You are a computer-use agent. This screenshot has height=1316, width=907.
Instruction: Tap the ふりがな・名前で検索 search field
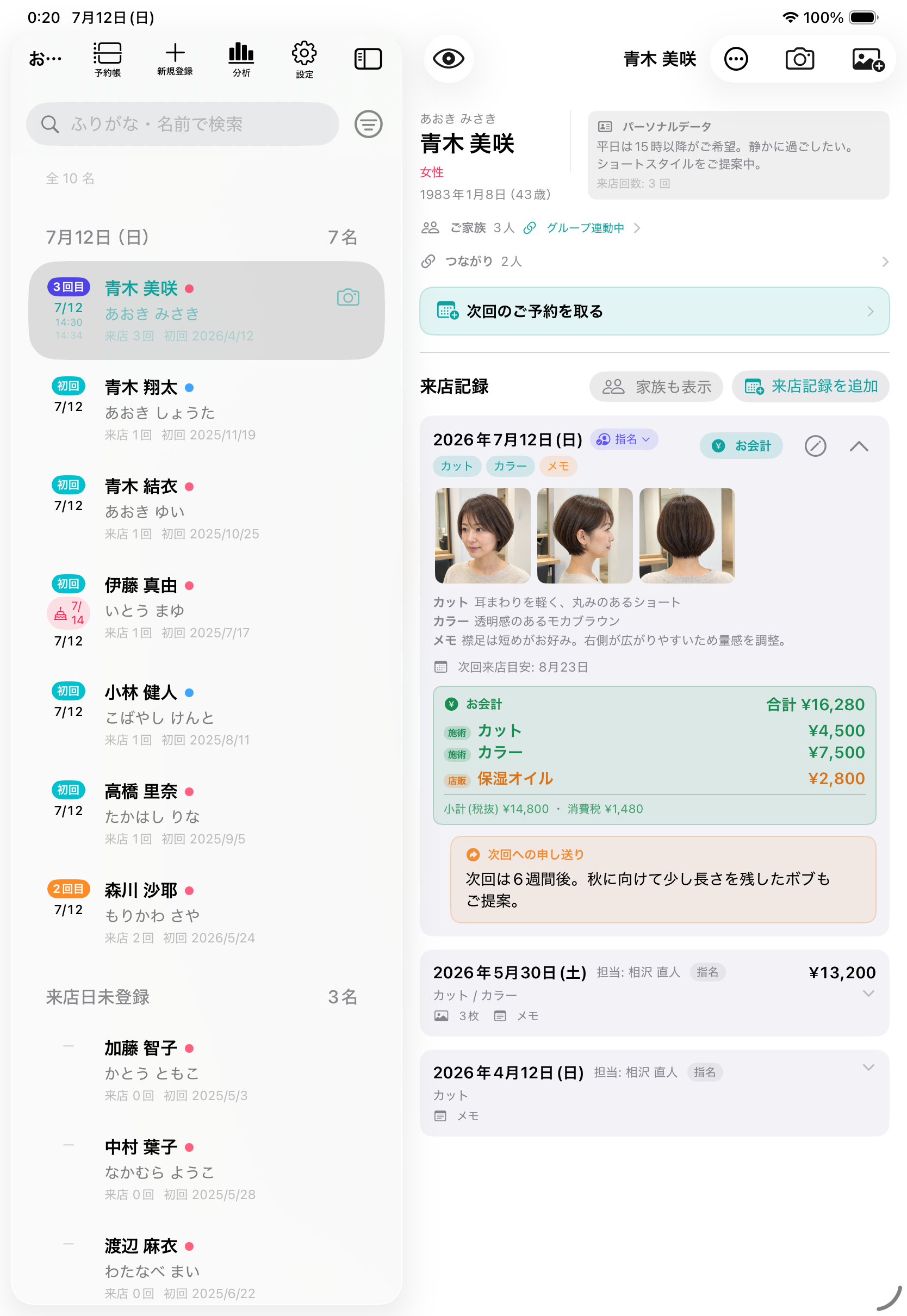pyautogui.click(x=182, y=124)
